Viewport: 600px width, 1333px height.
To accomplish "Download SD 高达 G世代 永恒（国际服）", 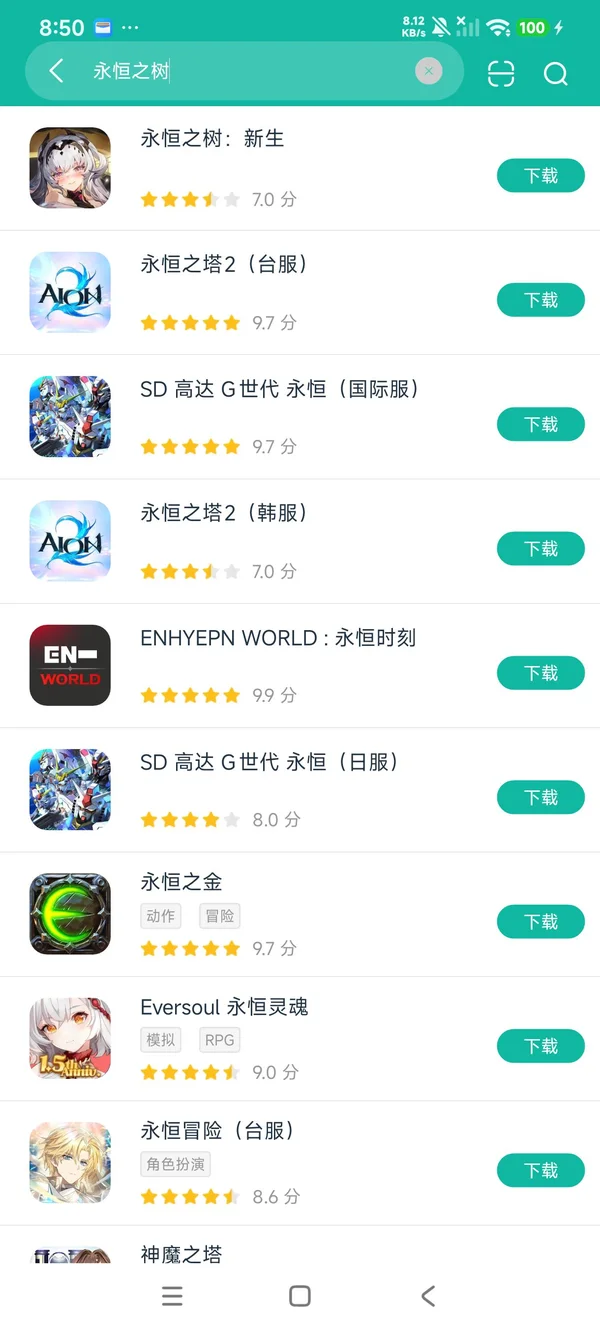I will click(x=540, y=425).
